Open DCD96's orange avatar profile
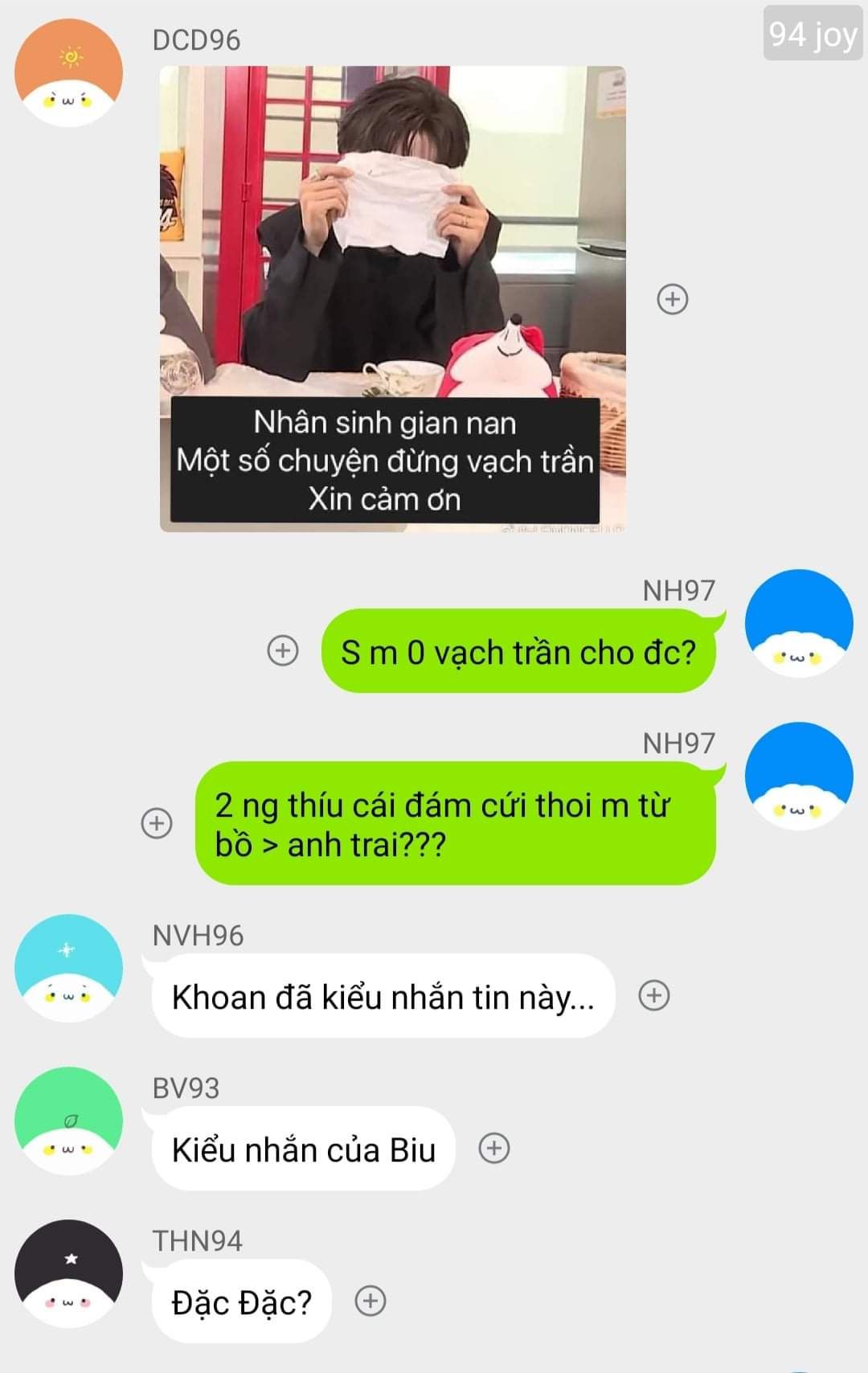 point(69,73)
